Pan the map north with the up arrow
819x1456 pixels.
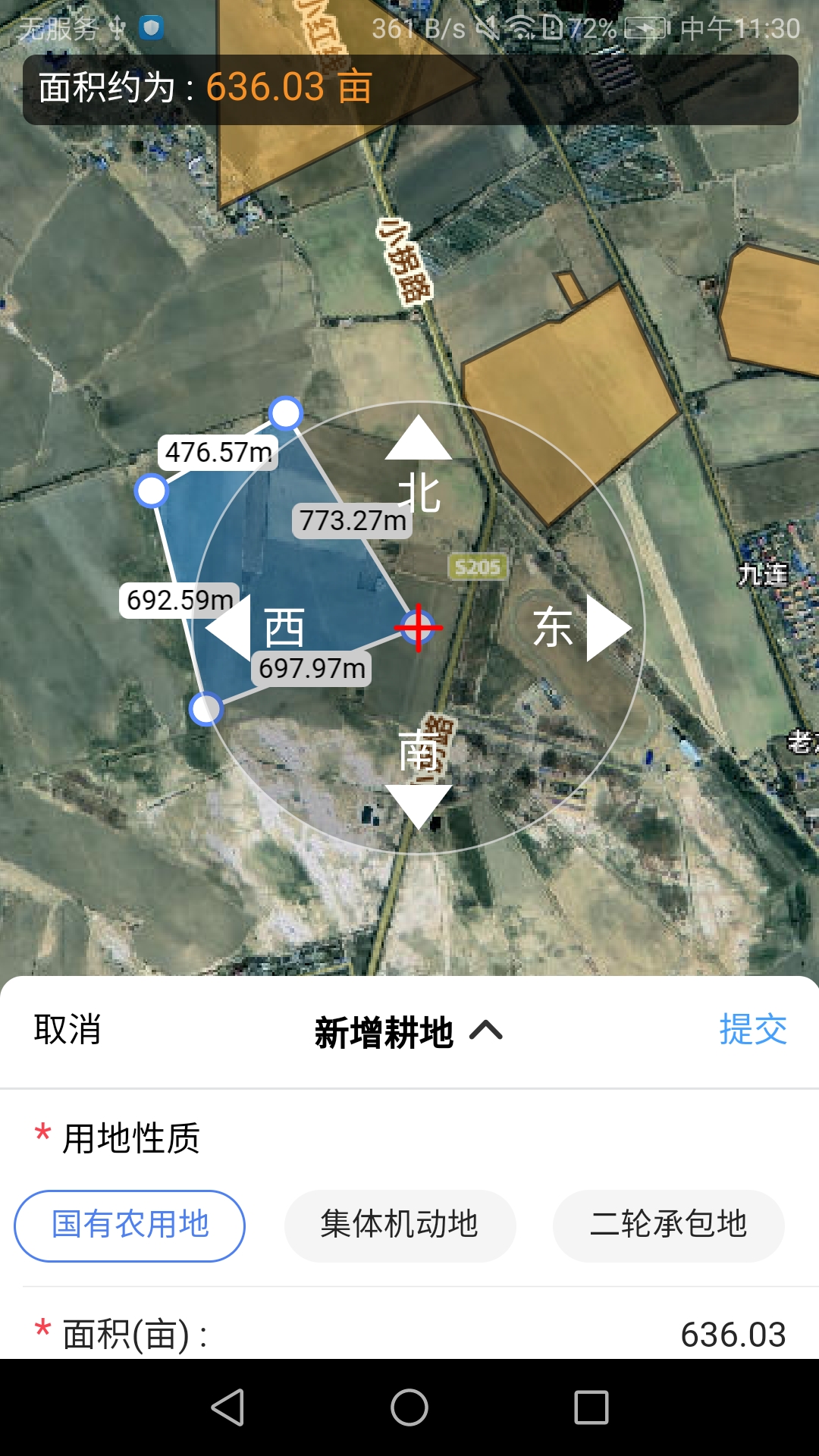pos(418,442)
